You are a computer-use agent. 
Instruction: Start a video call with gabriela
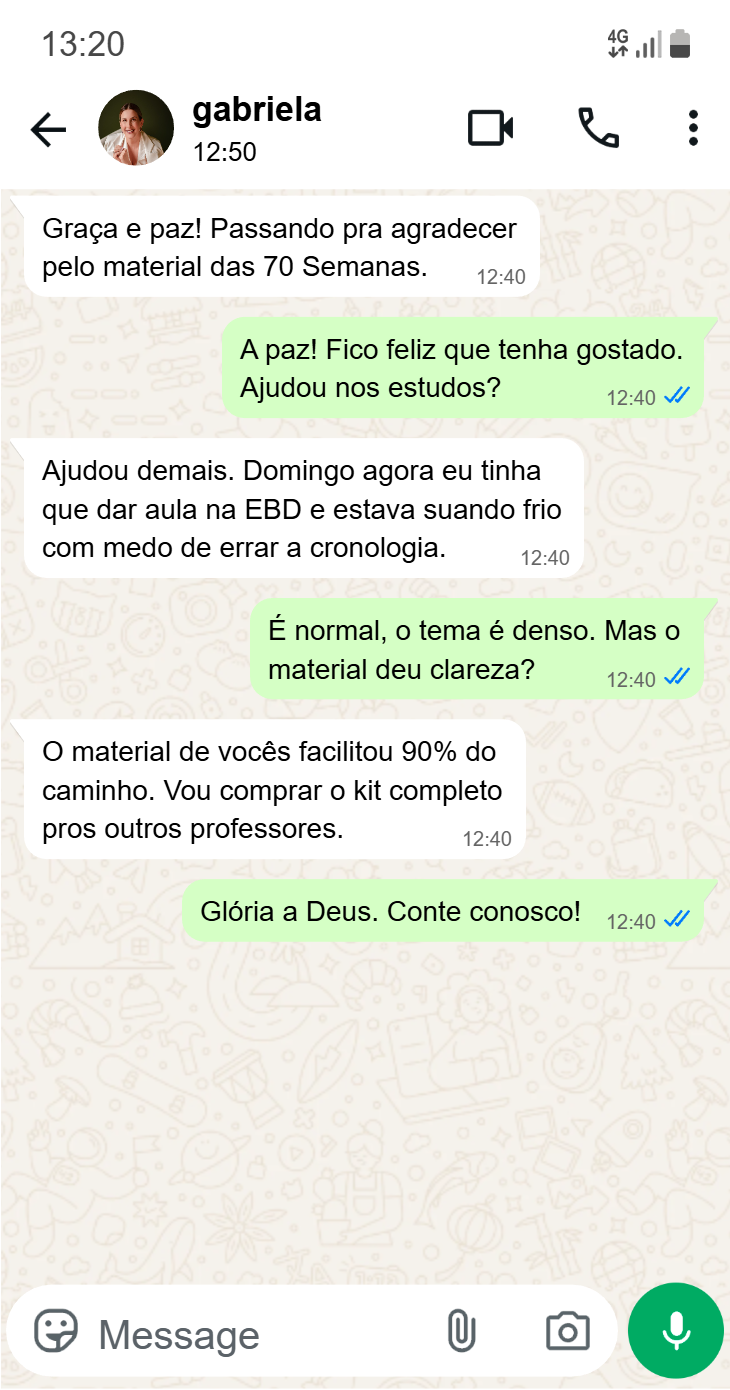tap(489, 128)
